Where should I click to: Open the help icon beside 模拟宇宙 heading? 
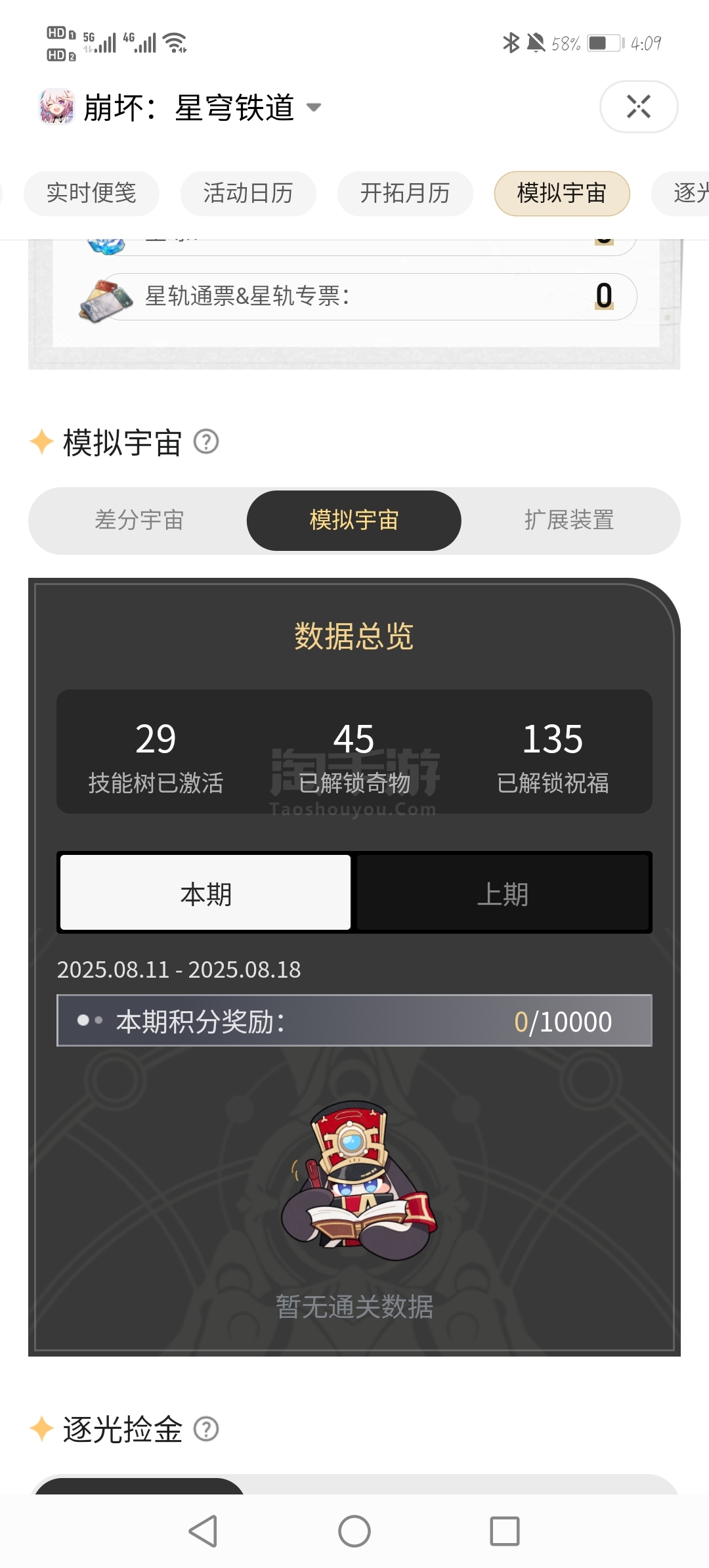(206, 442)
